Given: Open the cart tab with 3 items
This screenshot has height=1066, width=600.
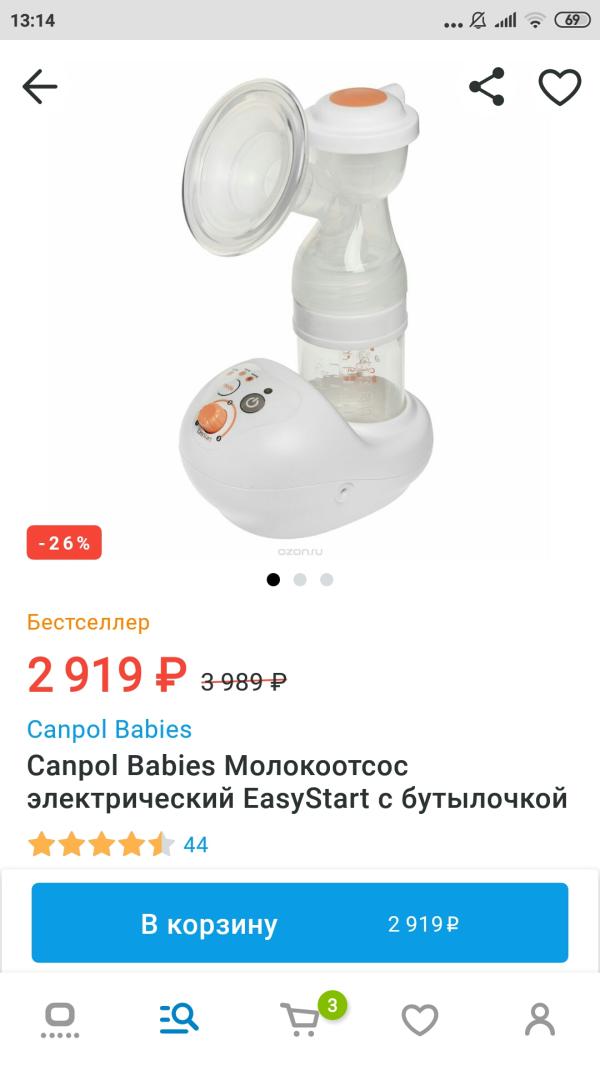Looking at the screenshot, I should click(x=302, y=1019).
